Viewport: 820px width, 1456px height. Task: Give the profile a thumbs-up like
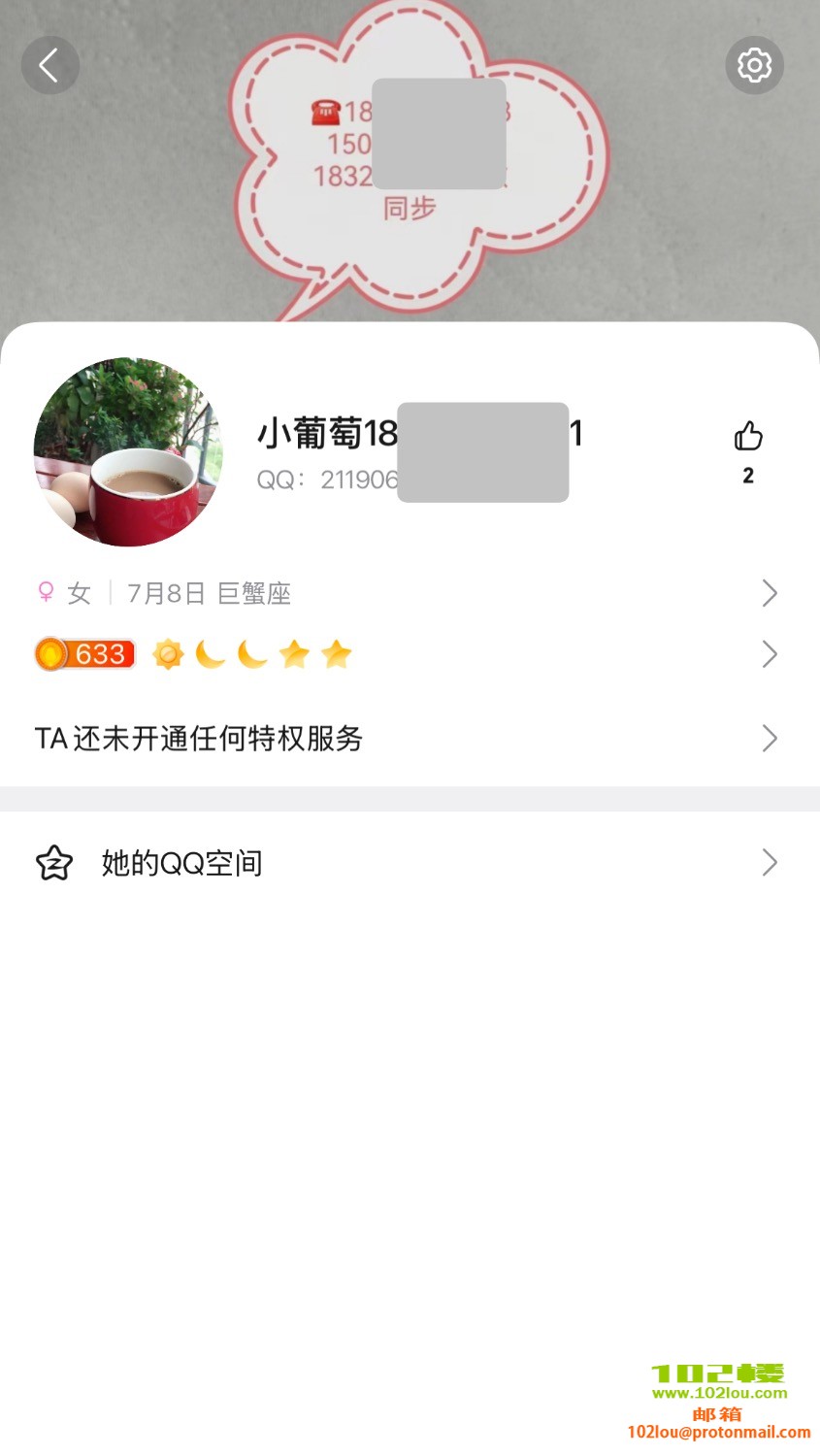[x=748, y=438]
